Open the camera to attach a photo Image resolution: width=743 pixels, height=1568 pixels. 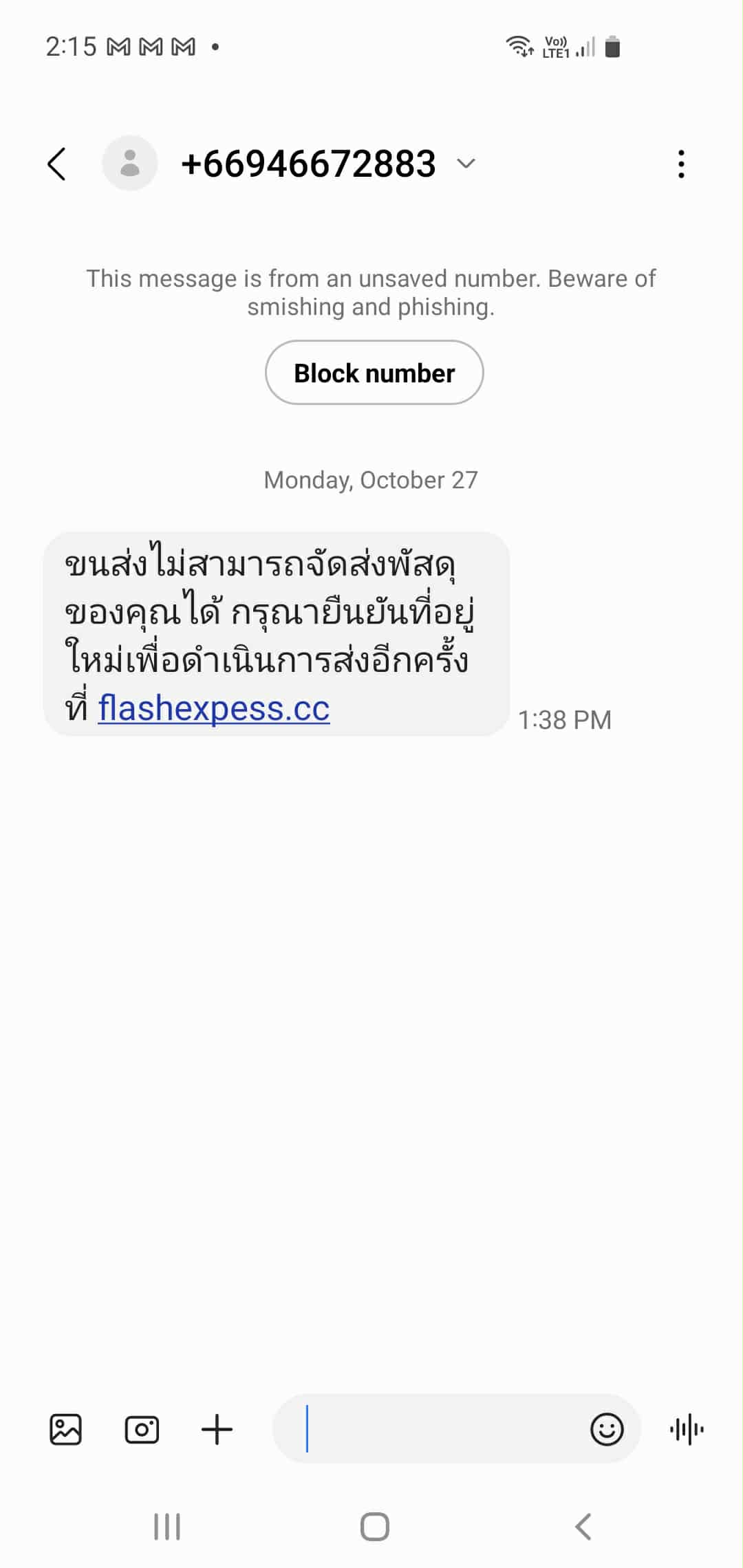pyautogui.click(x=142, y=1430)
